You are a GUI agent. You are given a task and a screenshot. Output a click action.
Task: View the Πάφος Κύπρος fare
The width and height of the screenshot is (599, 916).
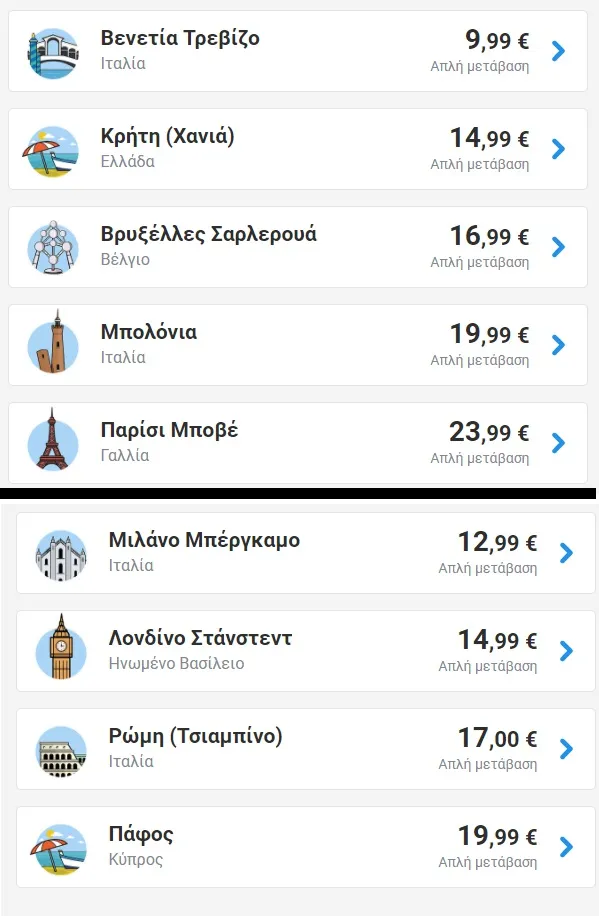pyautogui.click(x=306, y=848)
